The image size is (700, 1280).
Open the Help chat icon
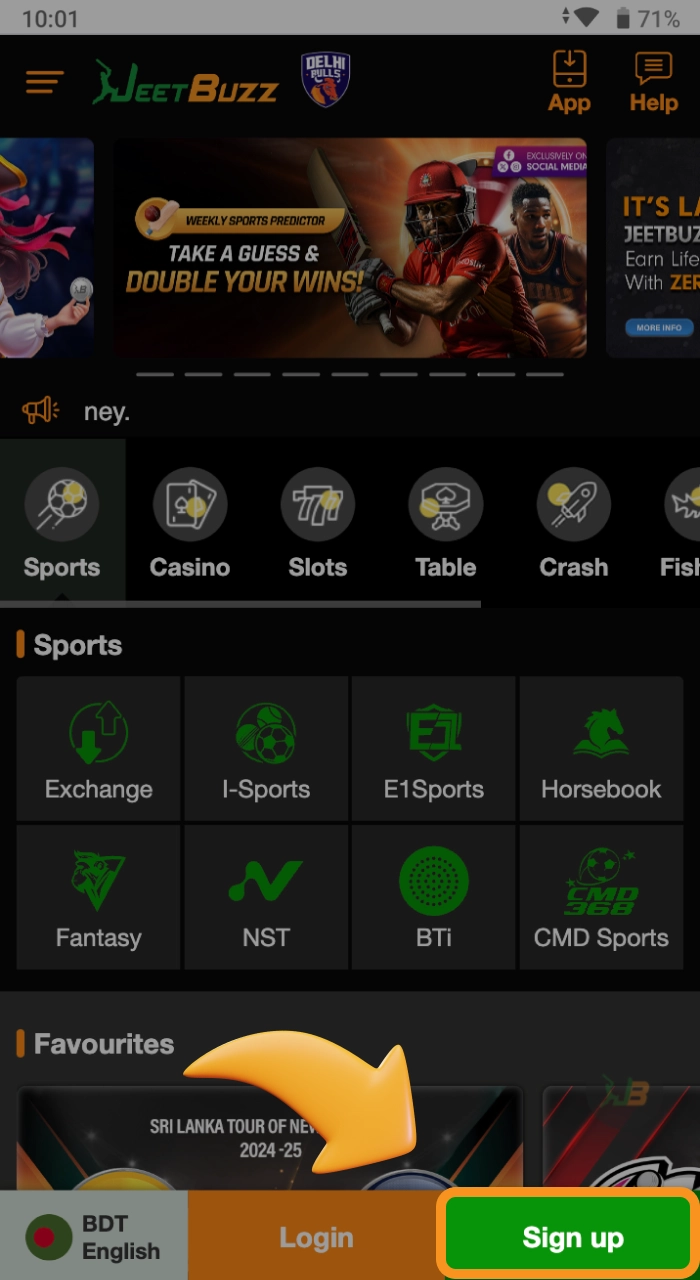pos(653,81)
